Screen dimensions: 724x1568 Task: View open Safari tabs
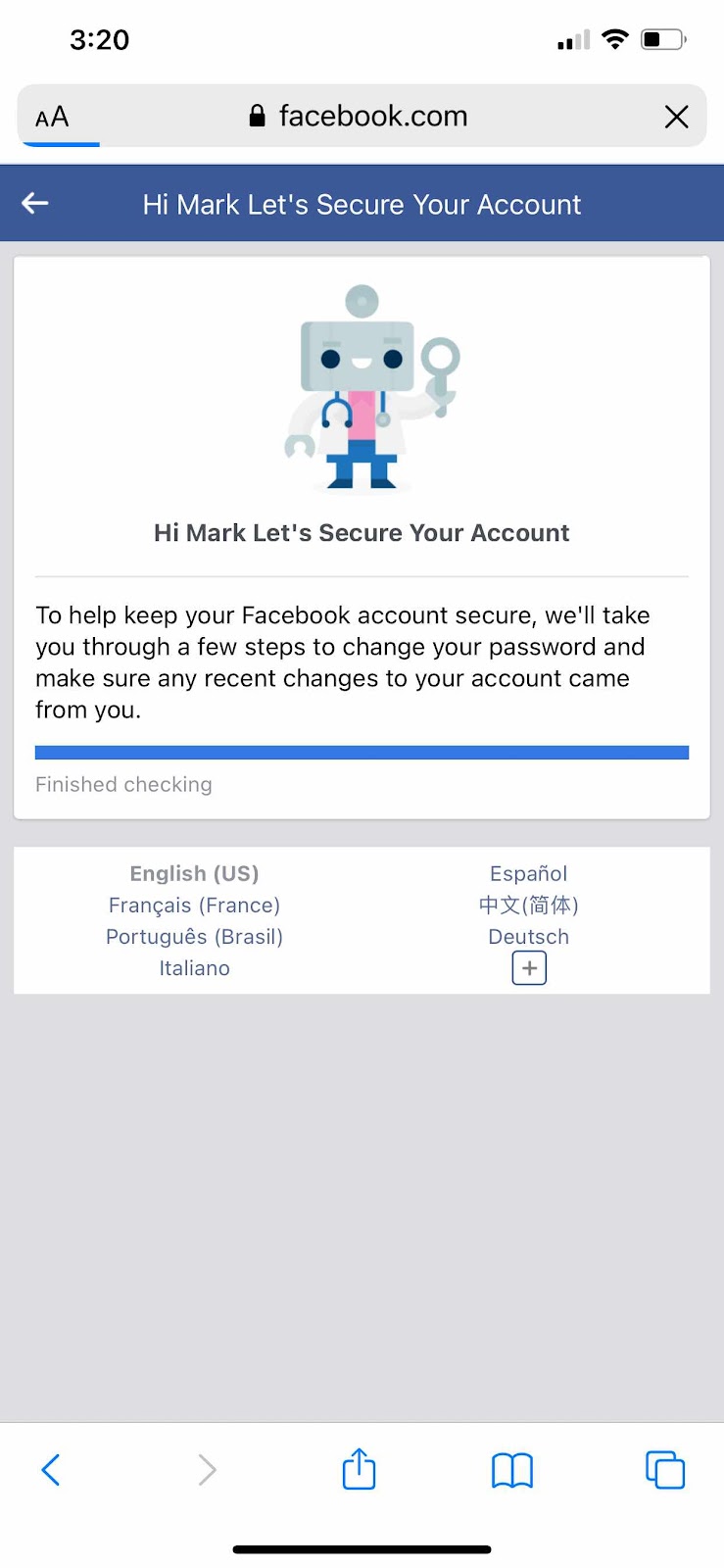[x=665, y=1469]
